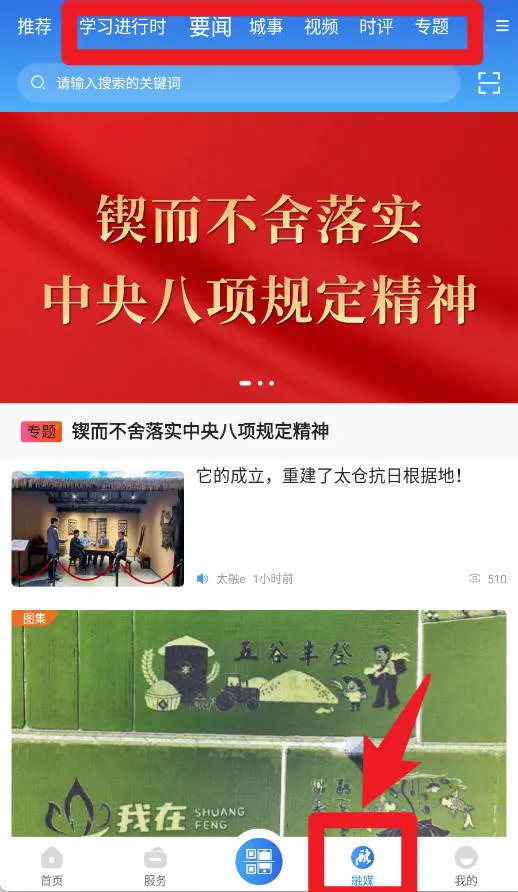
Task: Open the 专题 top tab
Action: pyautogui.click(x=432, y=26)
